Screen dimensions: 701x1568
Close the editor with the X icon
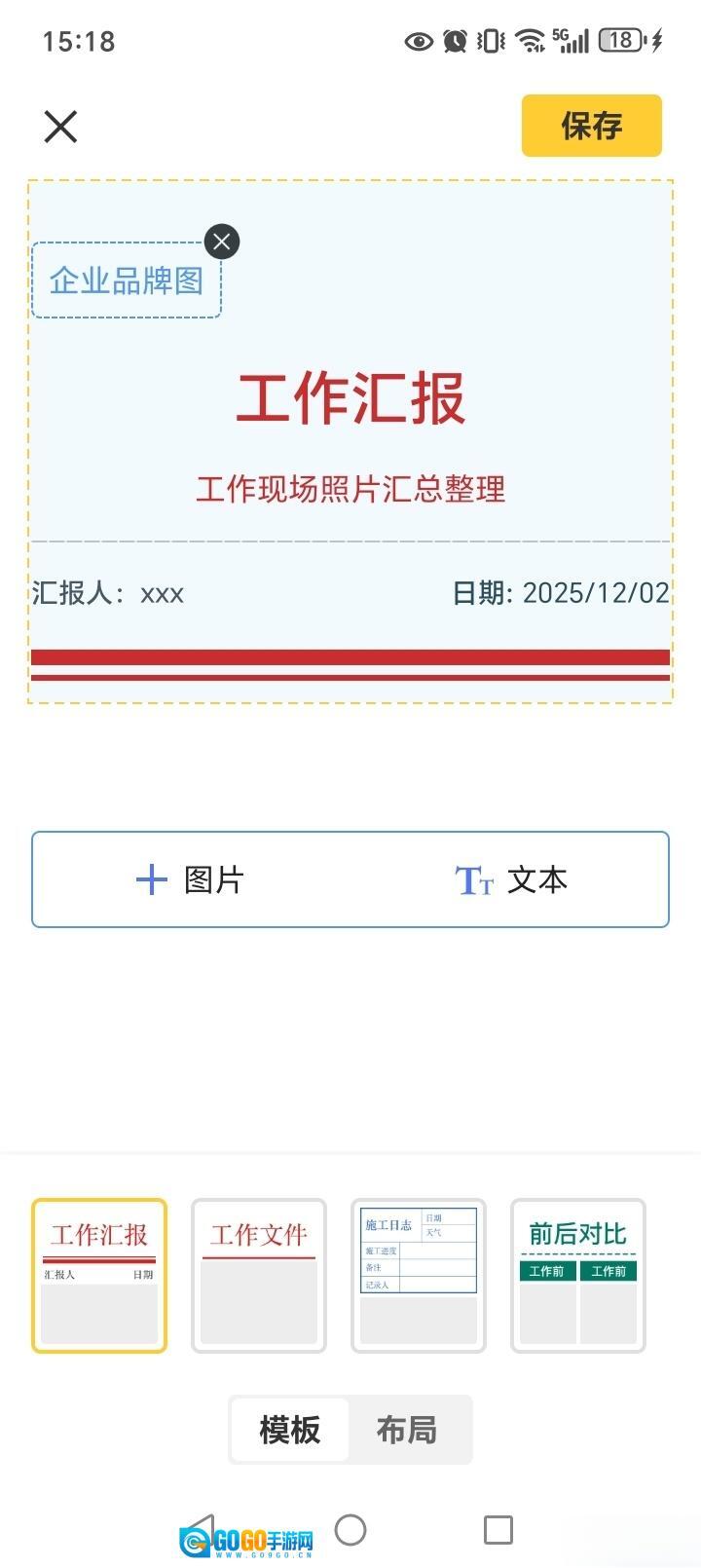tap(60, 127)
